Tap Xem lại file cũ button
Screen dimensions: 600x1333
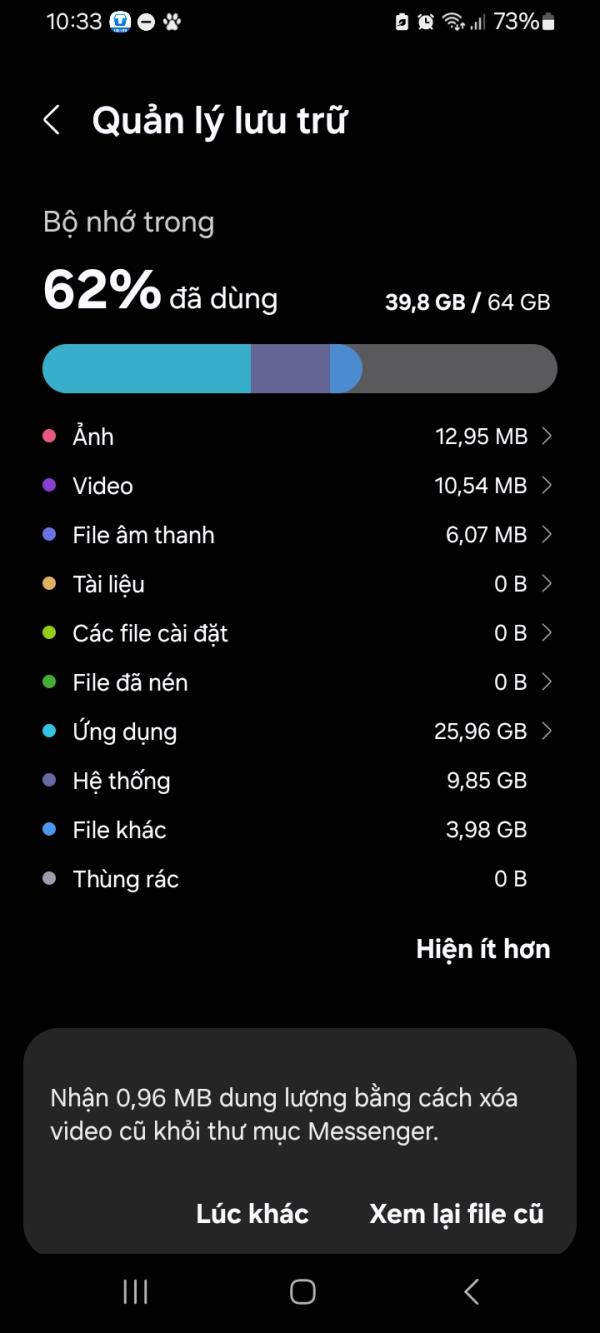456,1214
